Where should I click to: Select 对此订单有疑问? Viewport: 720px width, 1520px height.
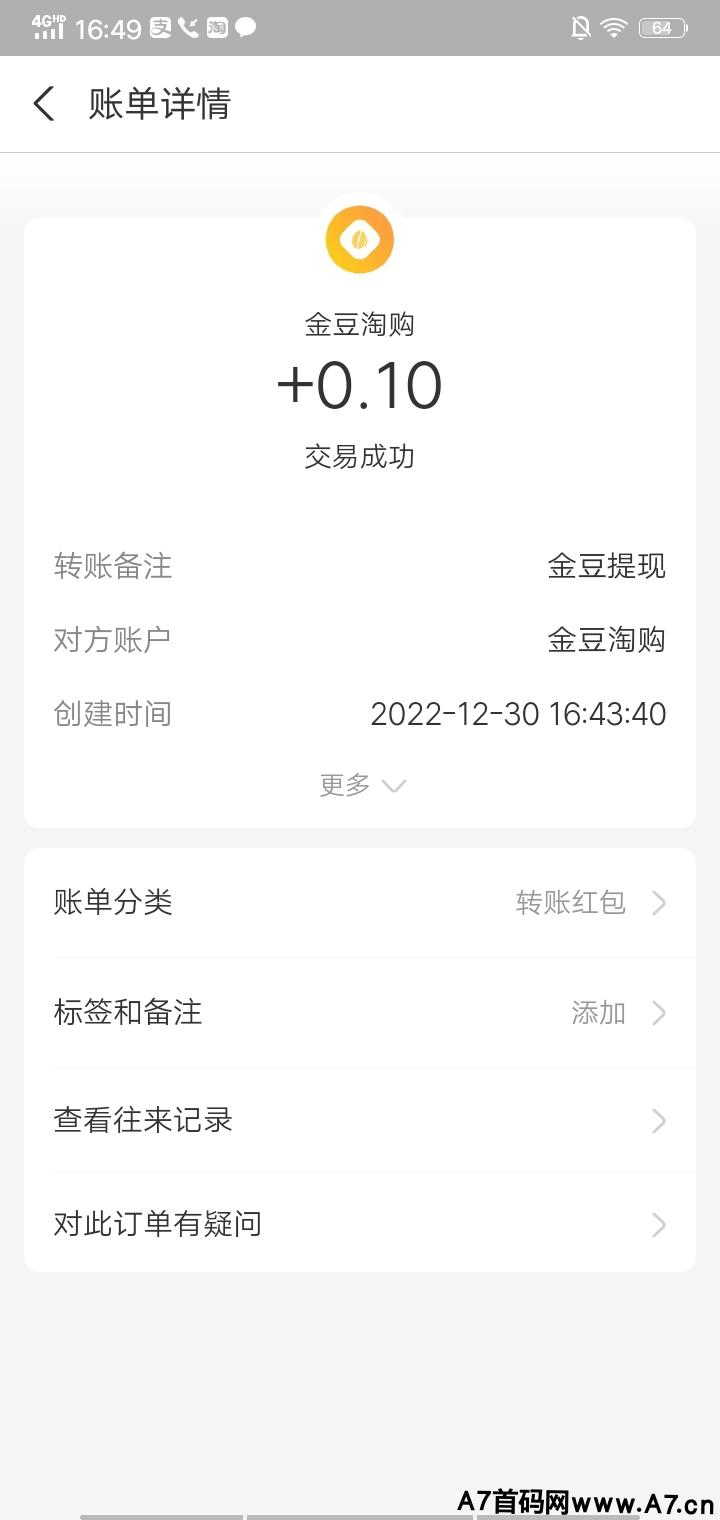click(360, 1224)
